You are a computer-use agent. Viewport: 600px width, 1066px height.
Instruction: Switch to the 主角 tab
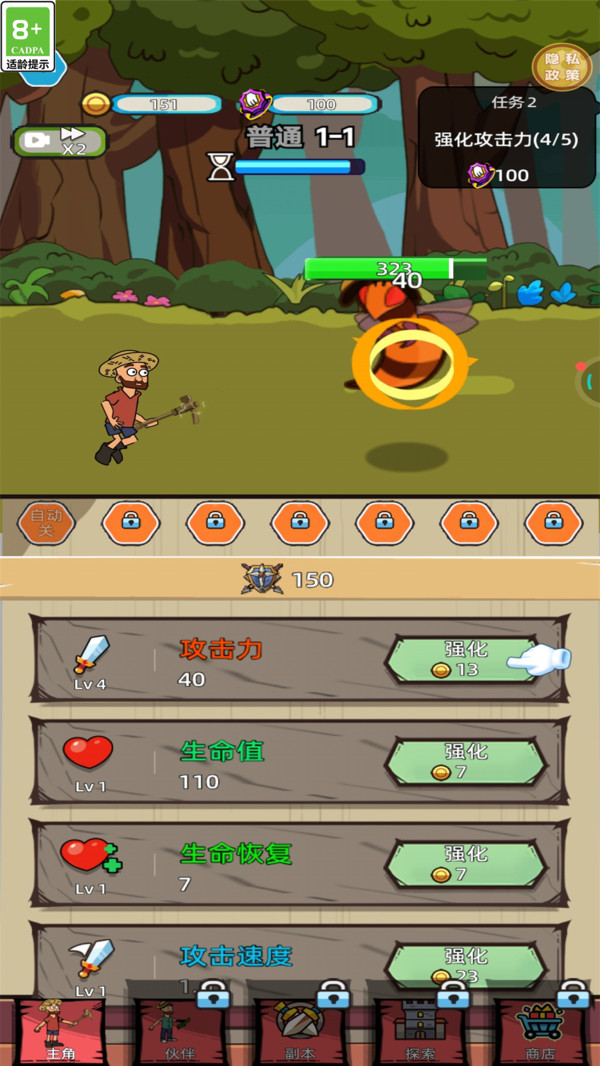[x=60, y=1030]
